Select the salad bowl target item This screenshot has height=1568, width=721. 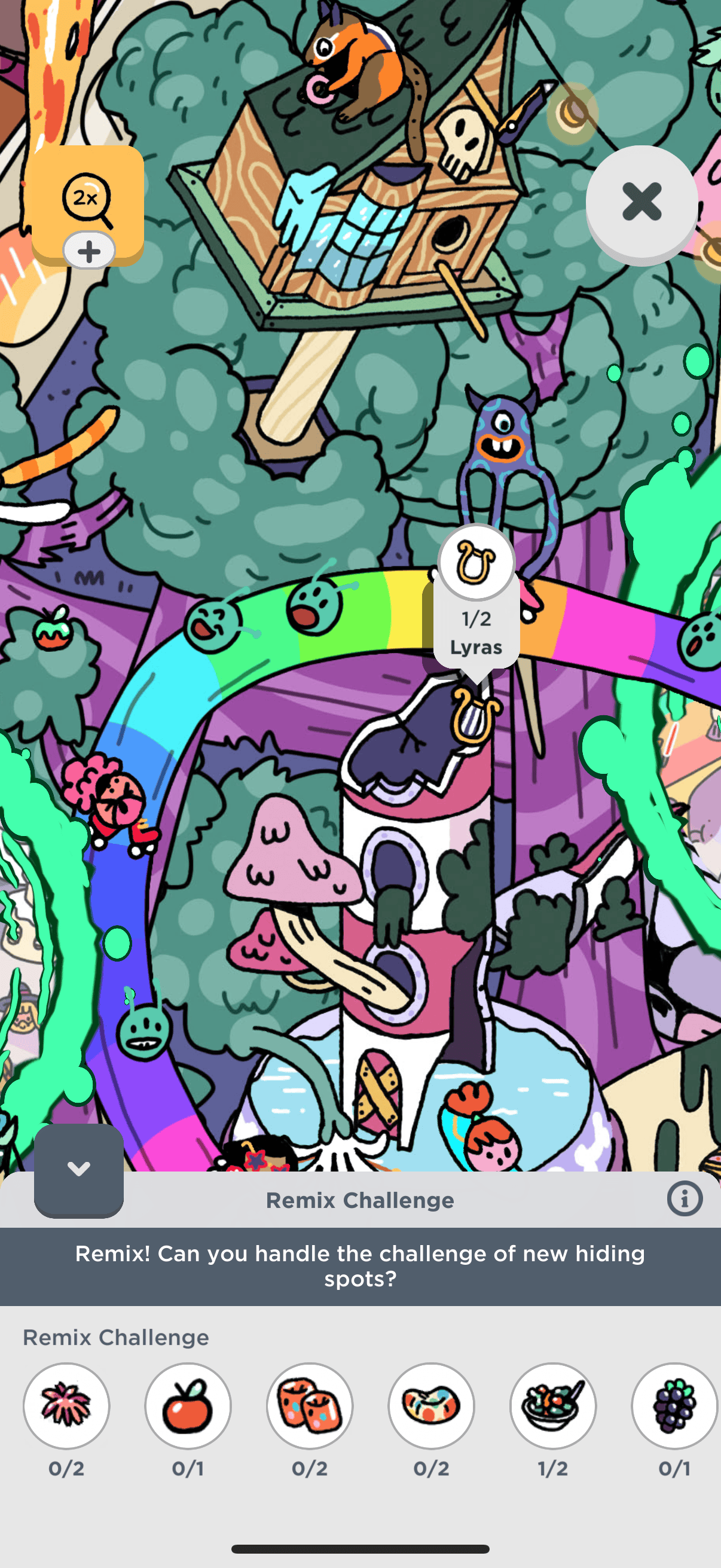[553, 1405]
